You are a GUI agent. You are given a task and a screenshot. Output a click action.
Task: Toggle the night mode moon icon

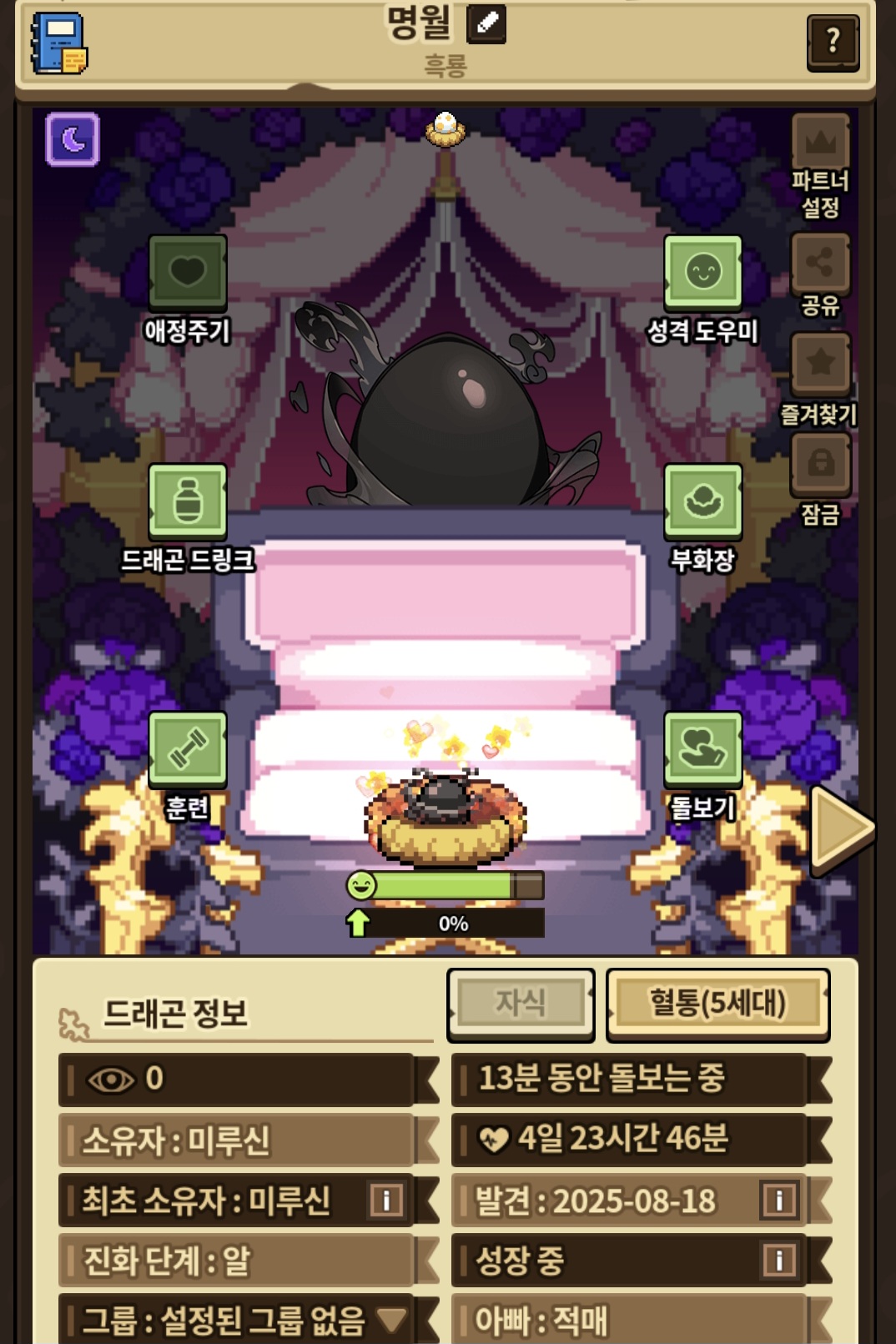(x=73, y=139)
